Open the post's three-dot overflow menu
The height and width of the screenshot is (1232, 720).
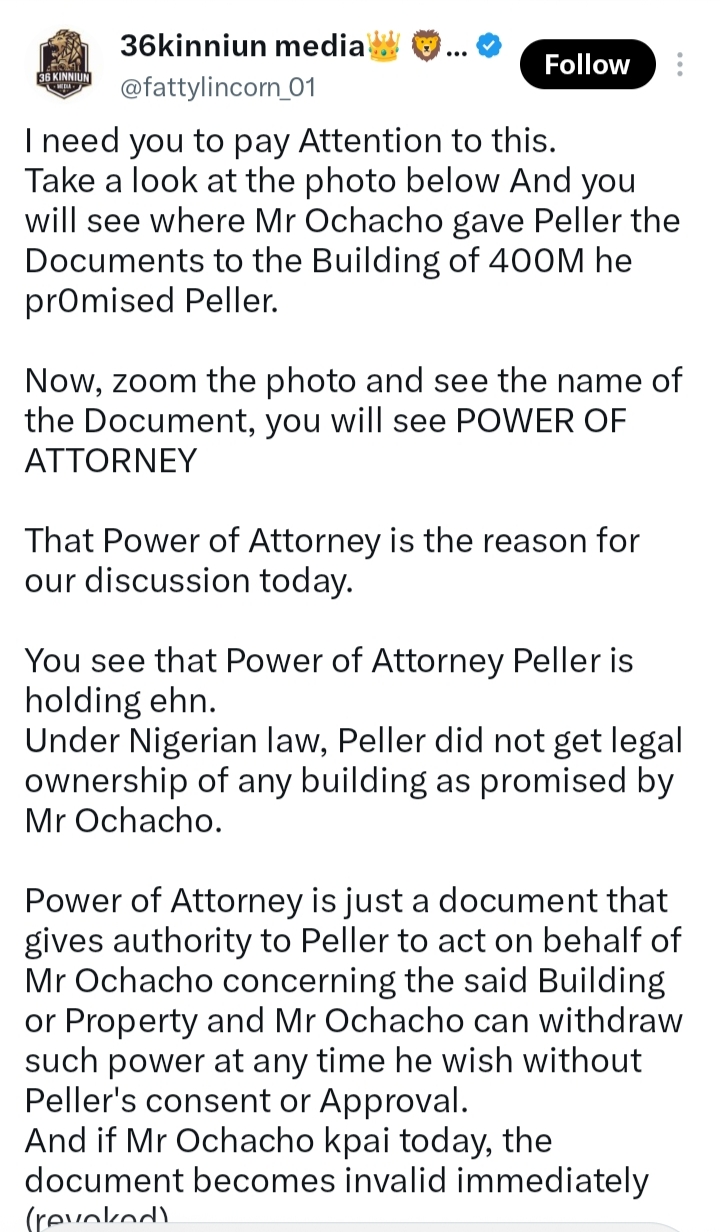tap(681, 65)
